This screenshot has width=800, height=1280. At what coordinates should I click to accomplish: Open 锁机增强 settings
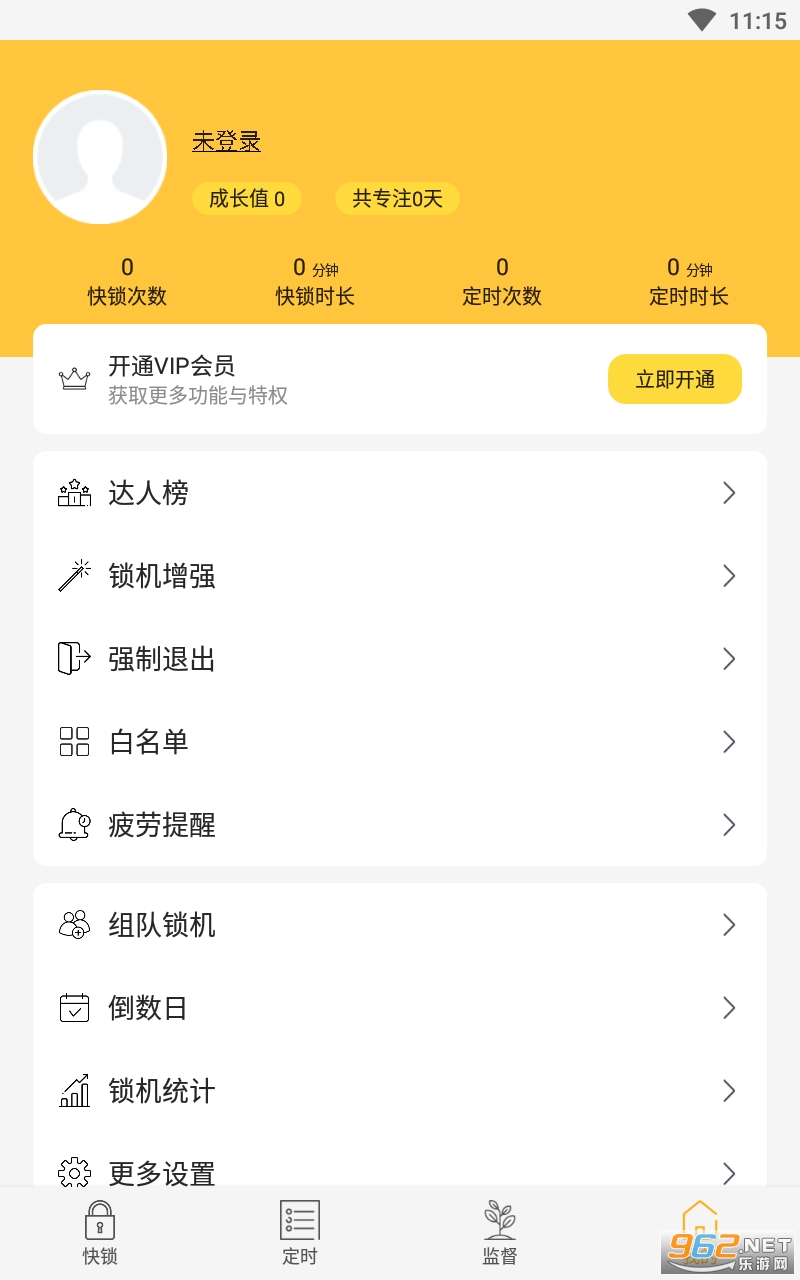point(400,576)
